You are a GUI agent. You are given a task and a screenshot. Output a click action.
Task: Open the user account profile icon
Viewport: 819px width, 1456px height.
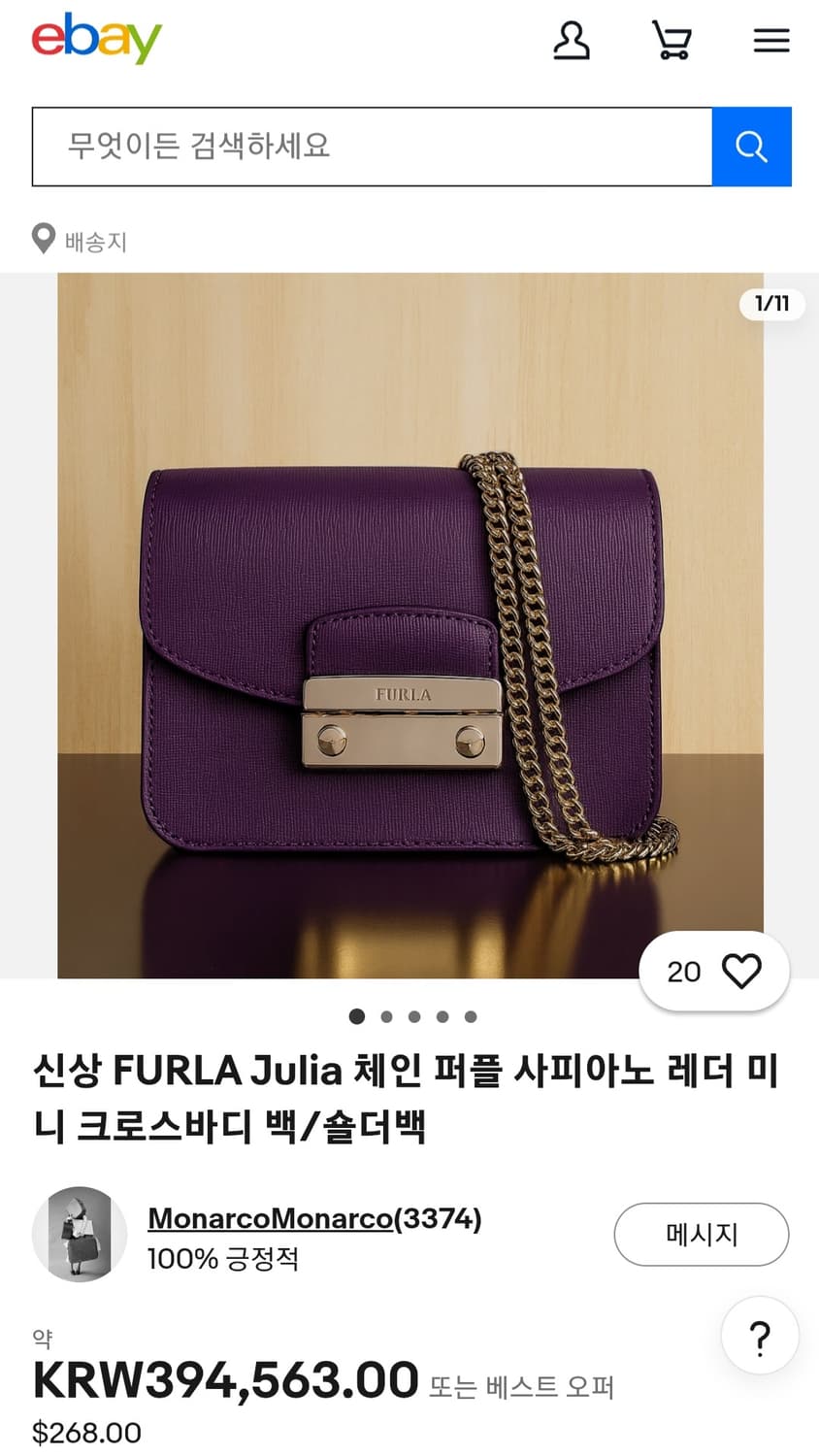572,41
